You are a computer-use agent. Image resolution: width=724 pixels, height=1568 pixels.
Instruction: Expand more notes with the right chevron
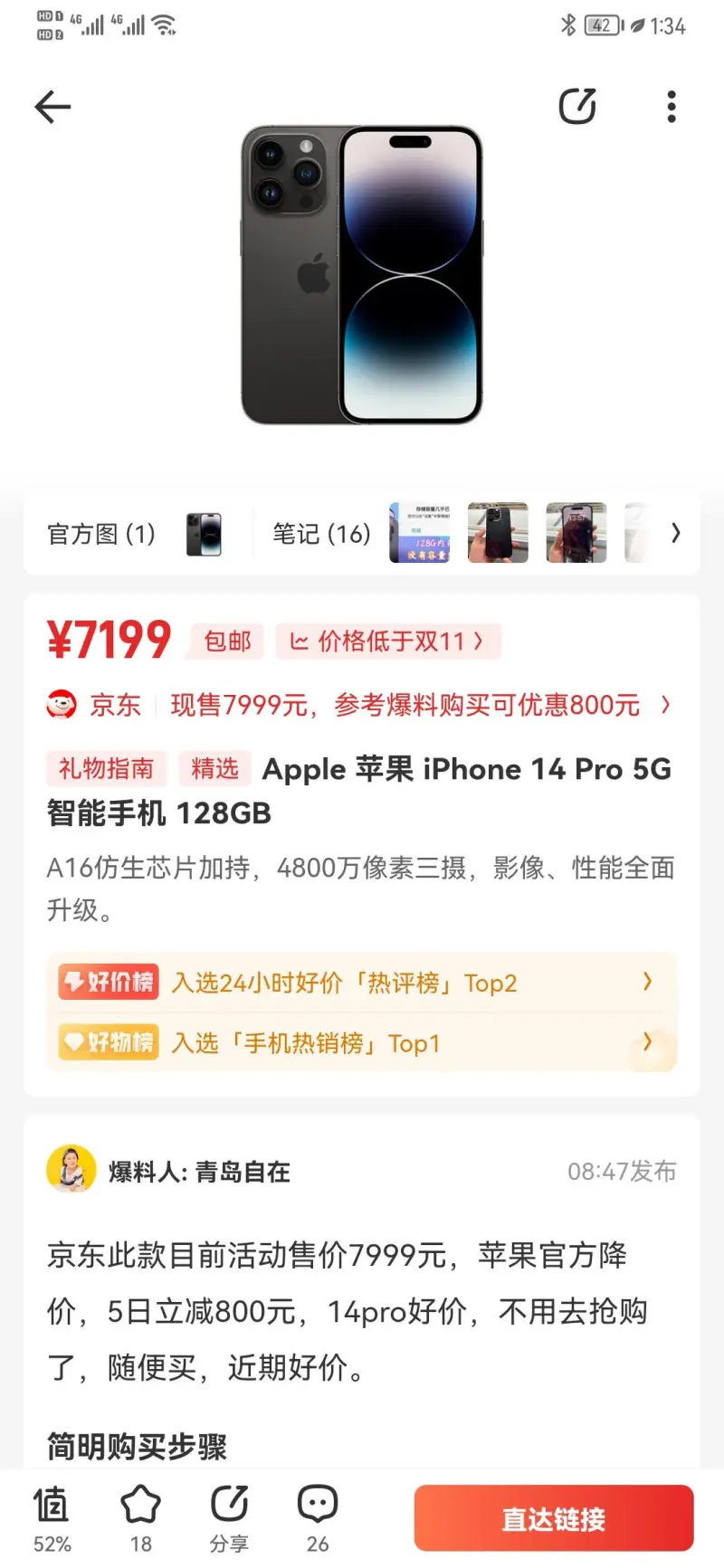click(x=675, y=534)
